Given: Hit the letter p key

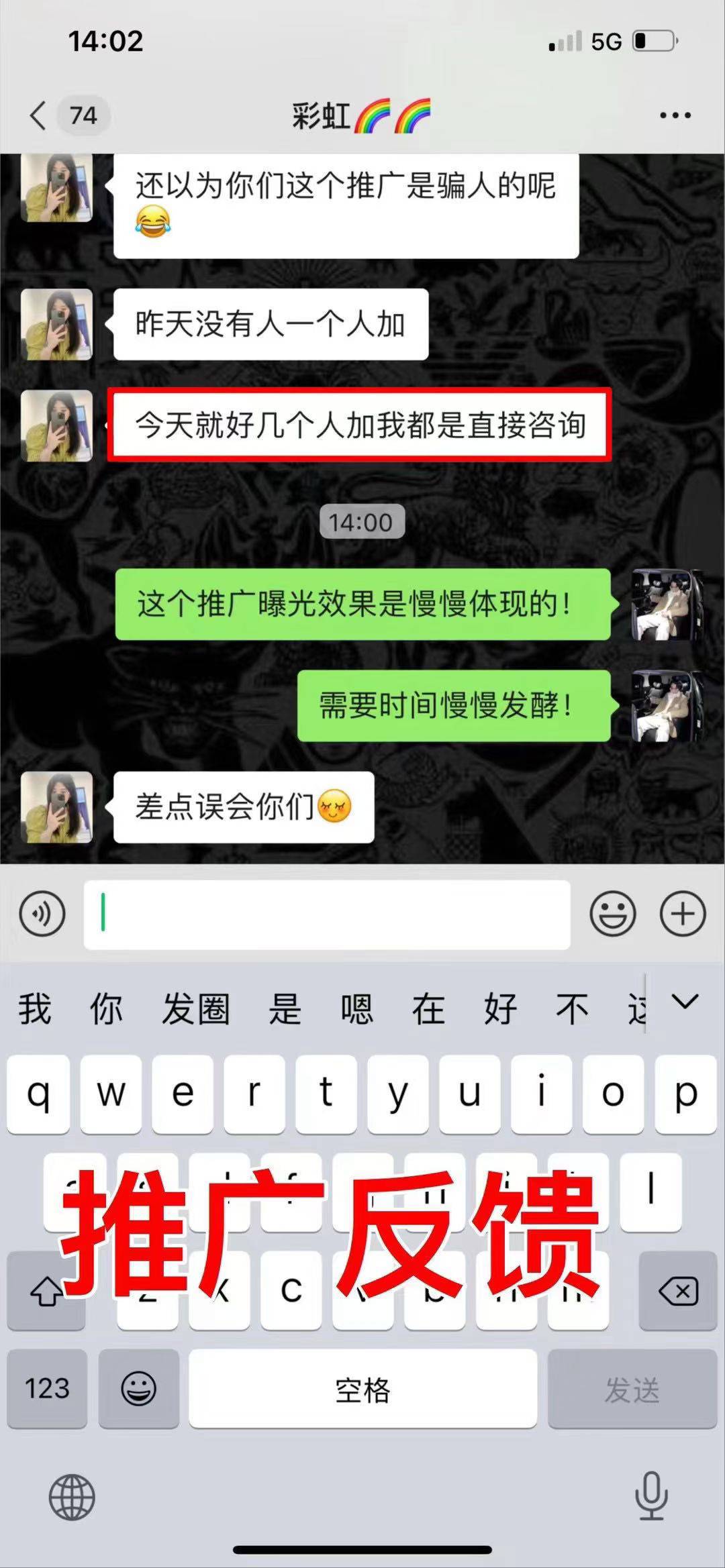Looking at the screenshot, I should [x=685, y=1094].
